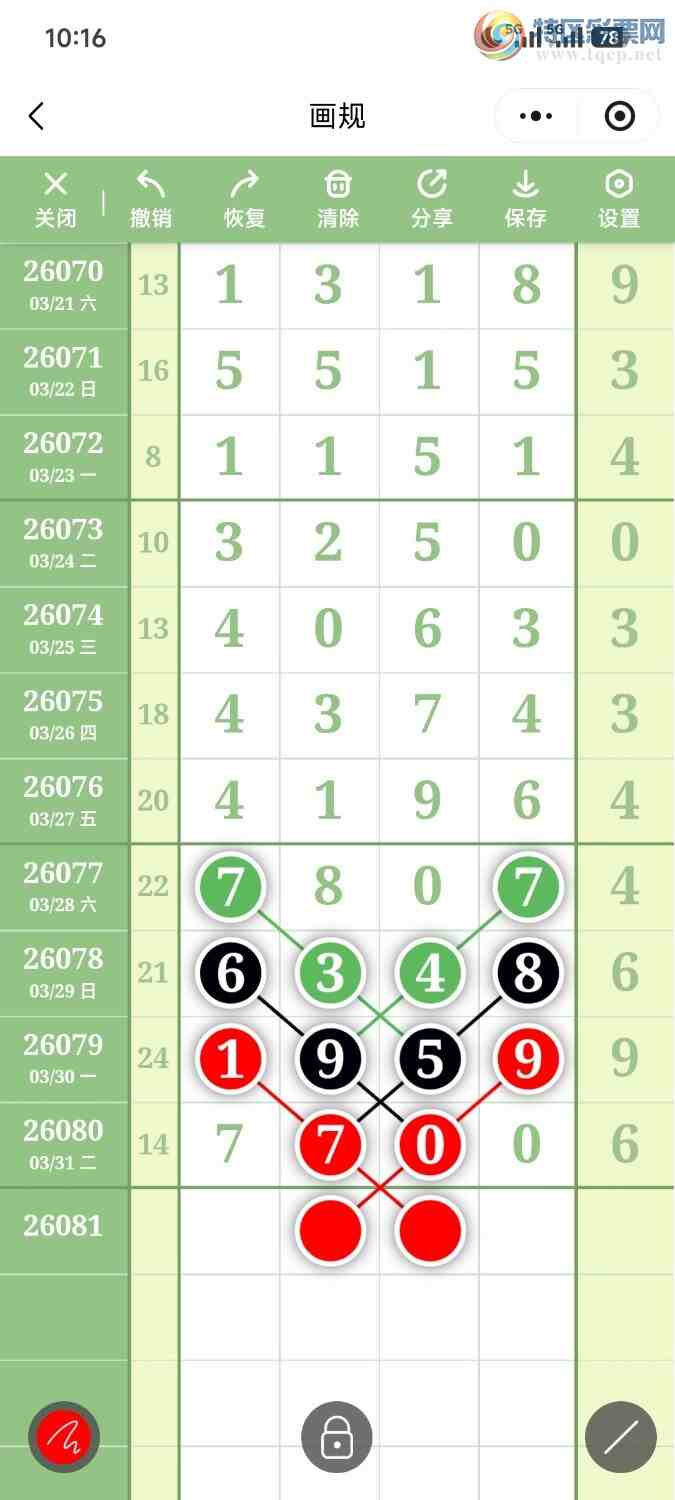Toggle the lock button
Screen dimensions: 675x1500
point(337,1438)
